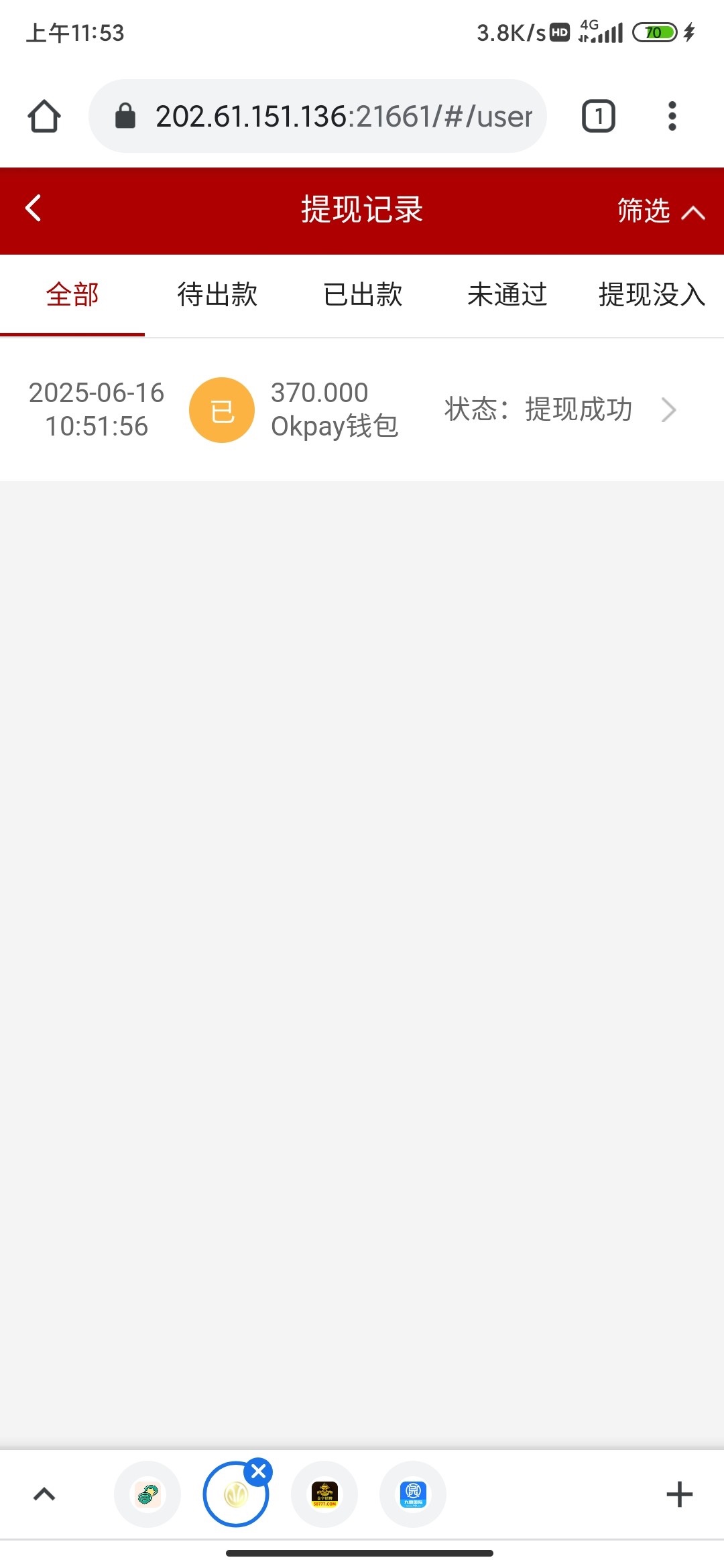Show the 已出款 records
724x1568 pixels.
click(x=363, y=295)
